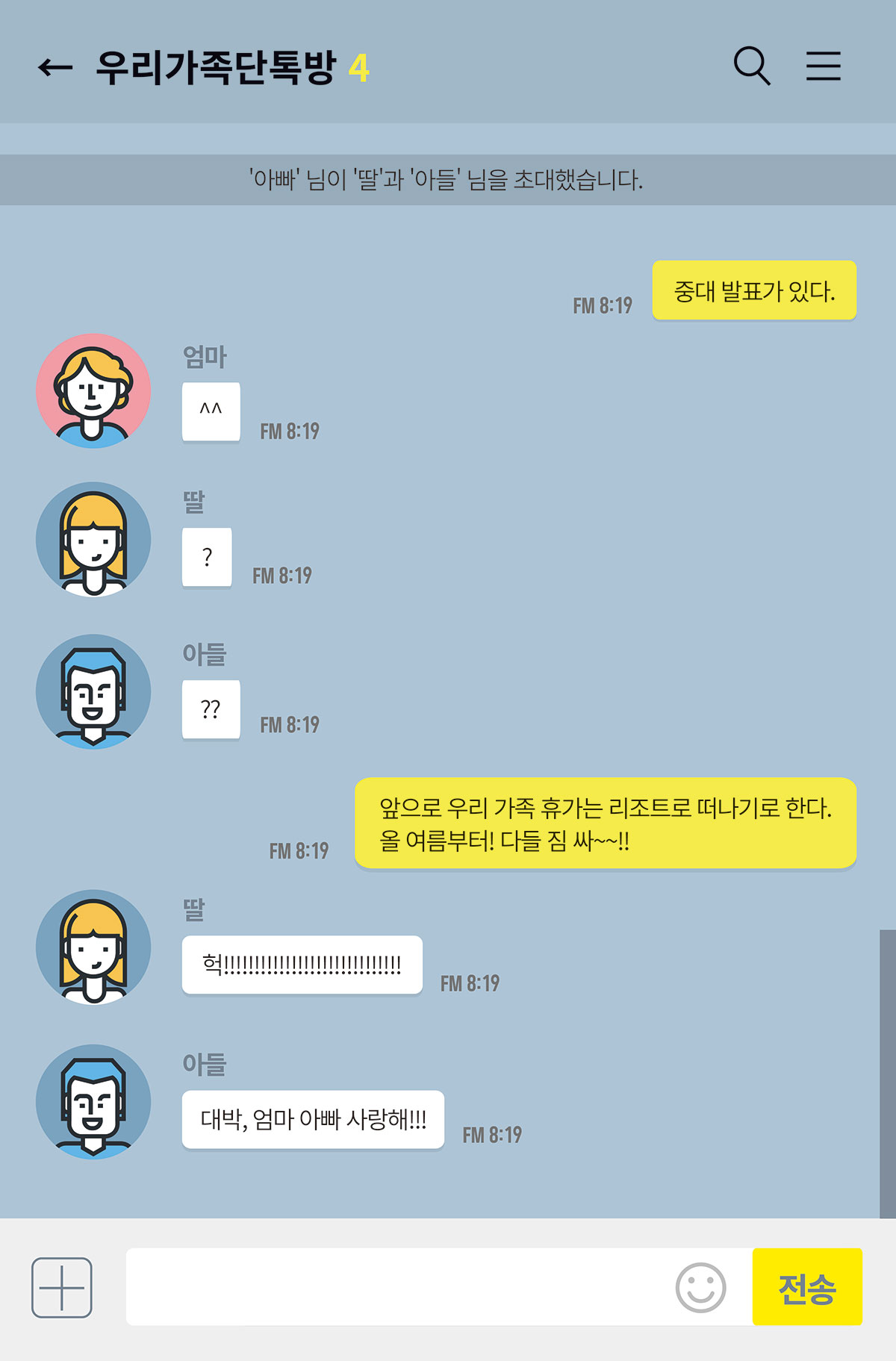Open the plus attachment button
Image resolution: width=896 pixels, height=1361 pixels.
(x=62, y=1287)
